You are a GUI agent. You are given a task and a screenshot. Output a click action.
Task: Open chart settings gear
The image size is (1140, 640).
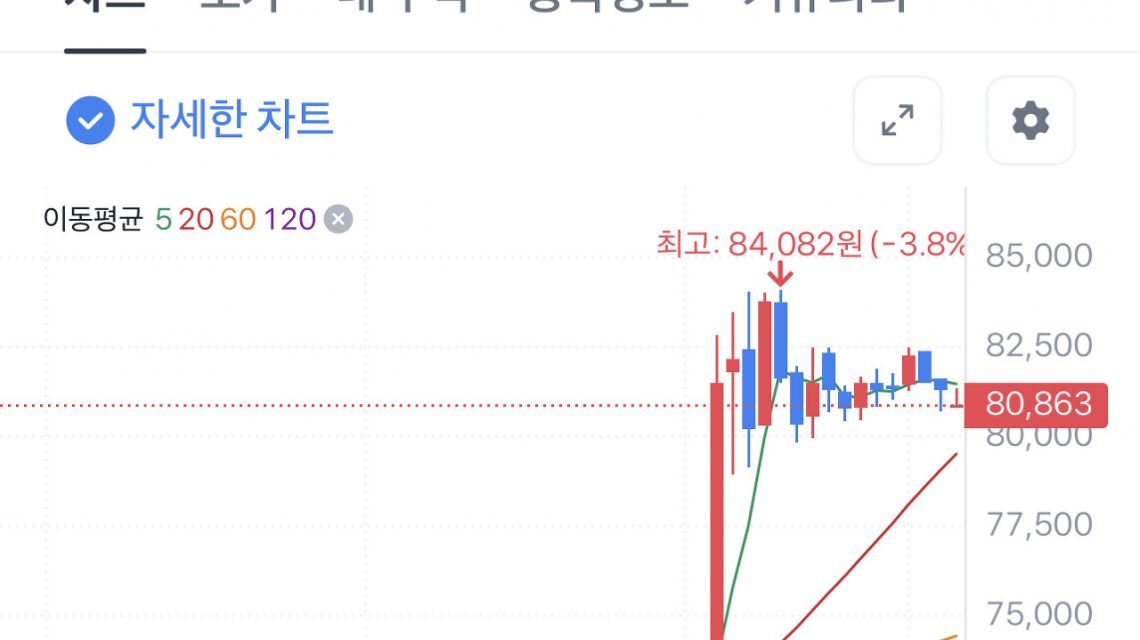point(1030,121)
